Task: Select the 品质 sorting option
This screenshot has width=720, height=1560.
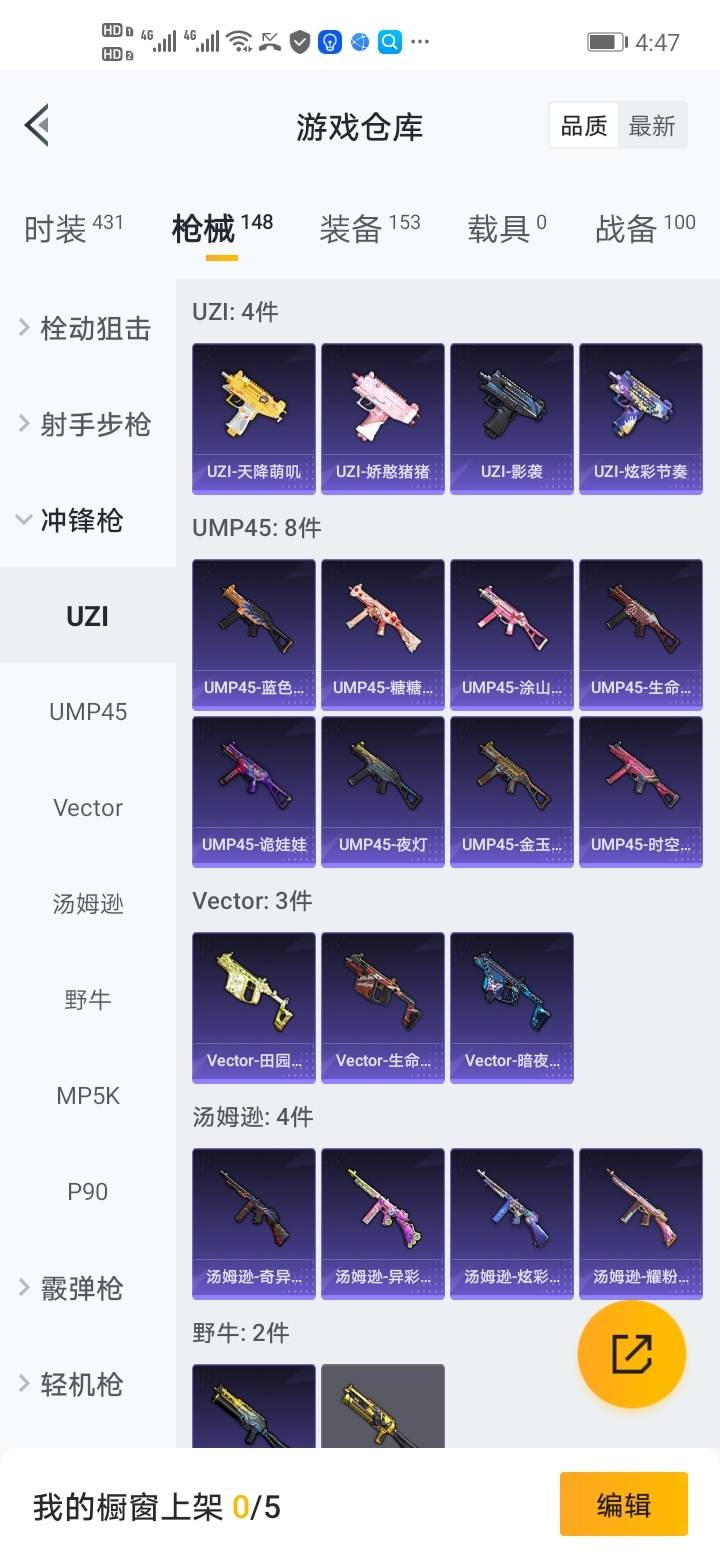Action: click(x=584, y=126)
